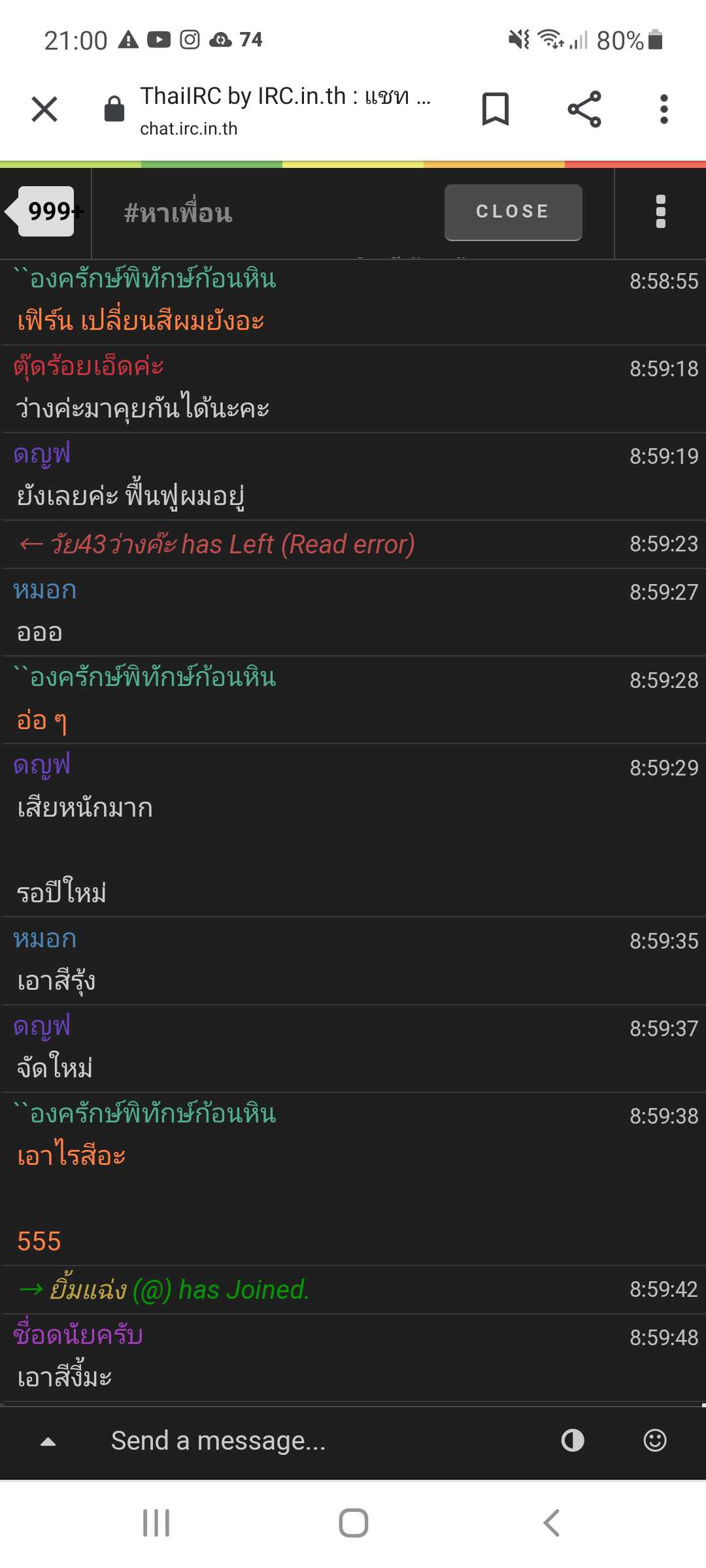The width and height of the screenshot is (706, 1568).
Task: Share the ThaiIRC page link
Action: [x=584, y=109]
